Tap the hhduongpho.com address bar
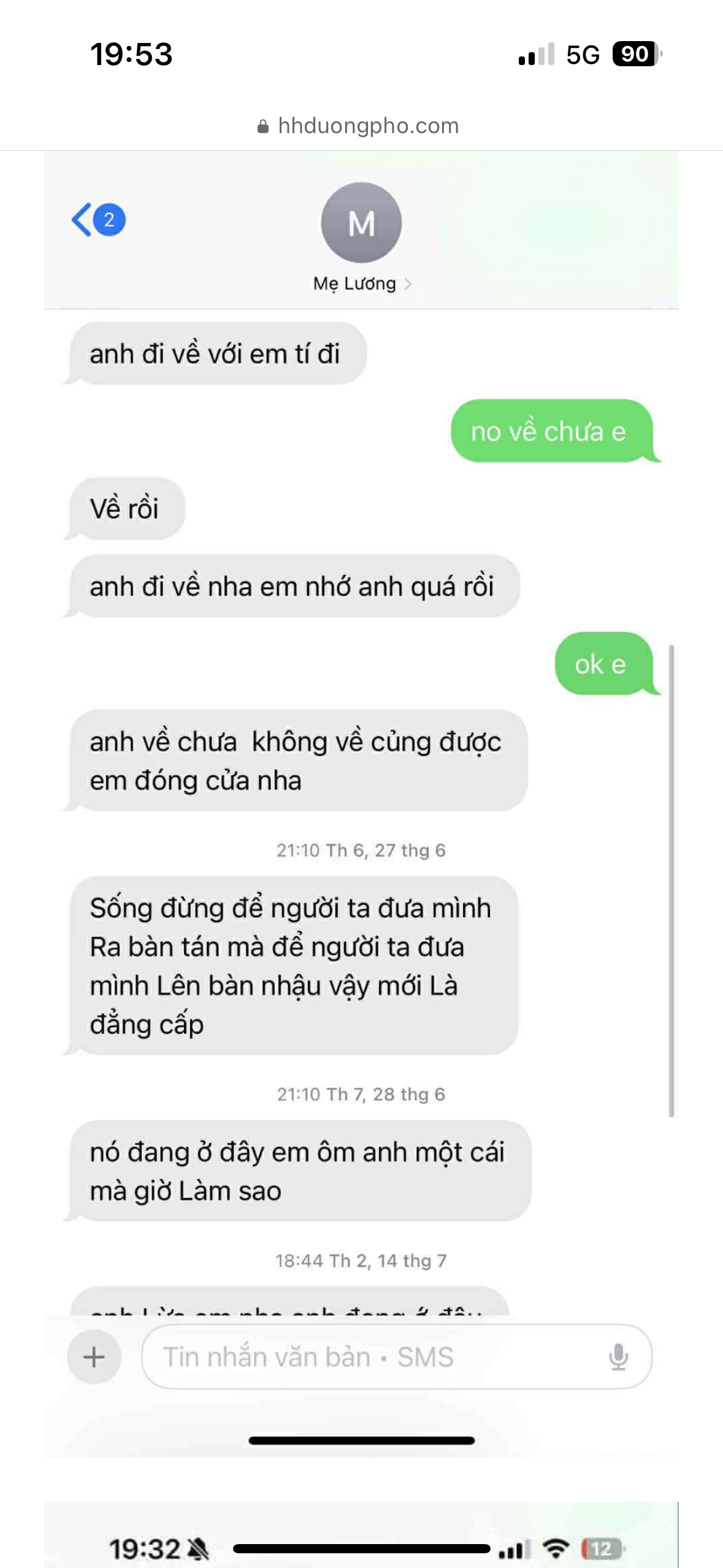Viewport: 723px width, 1568px height. click(x=361, y=126)
